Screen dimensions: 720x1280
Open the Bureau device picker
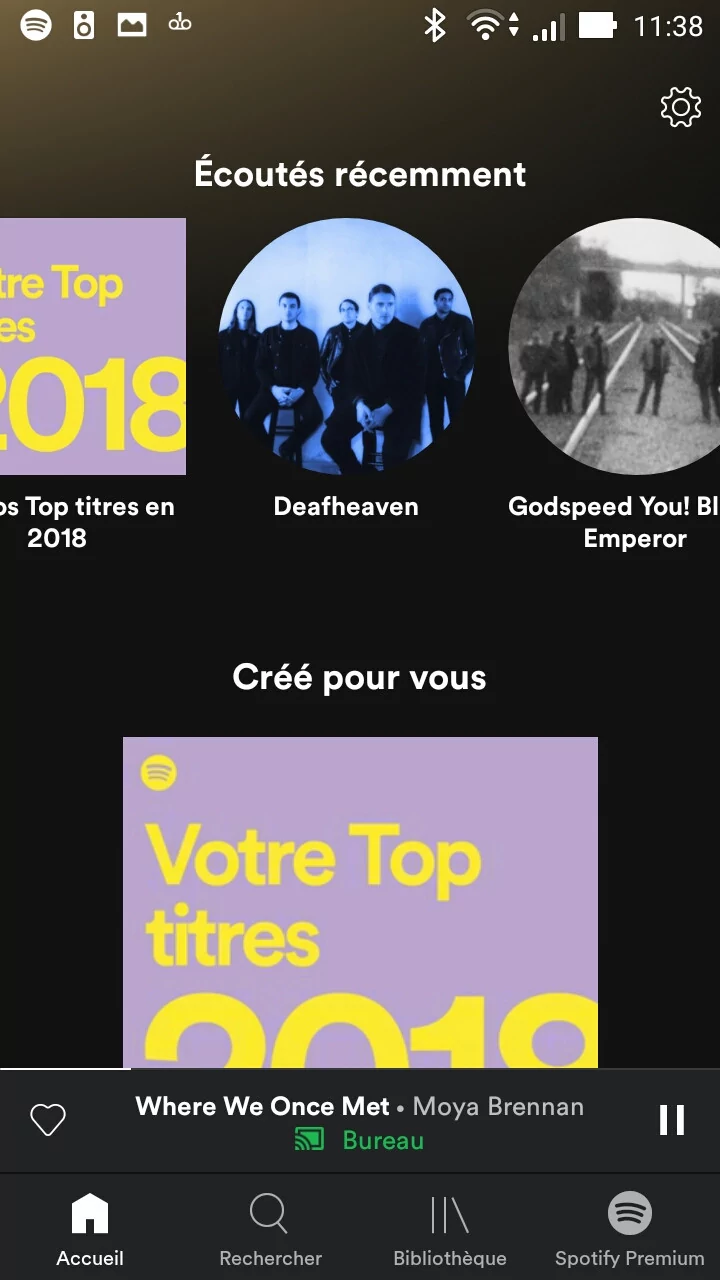360,1140
